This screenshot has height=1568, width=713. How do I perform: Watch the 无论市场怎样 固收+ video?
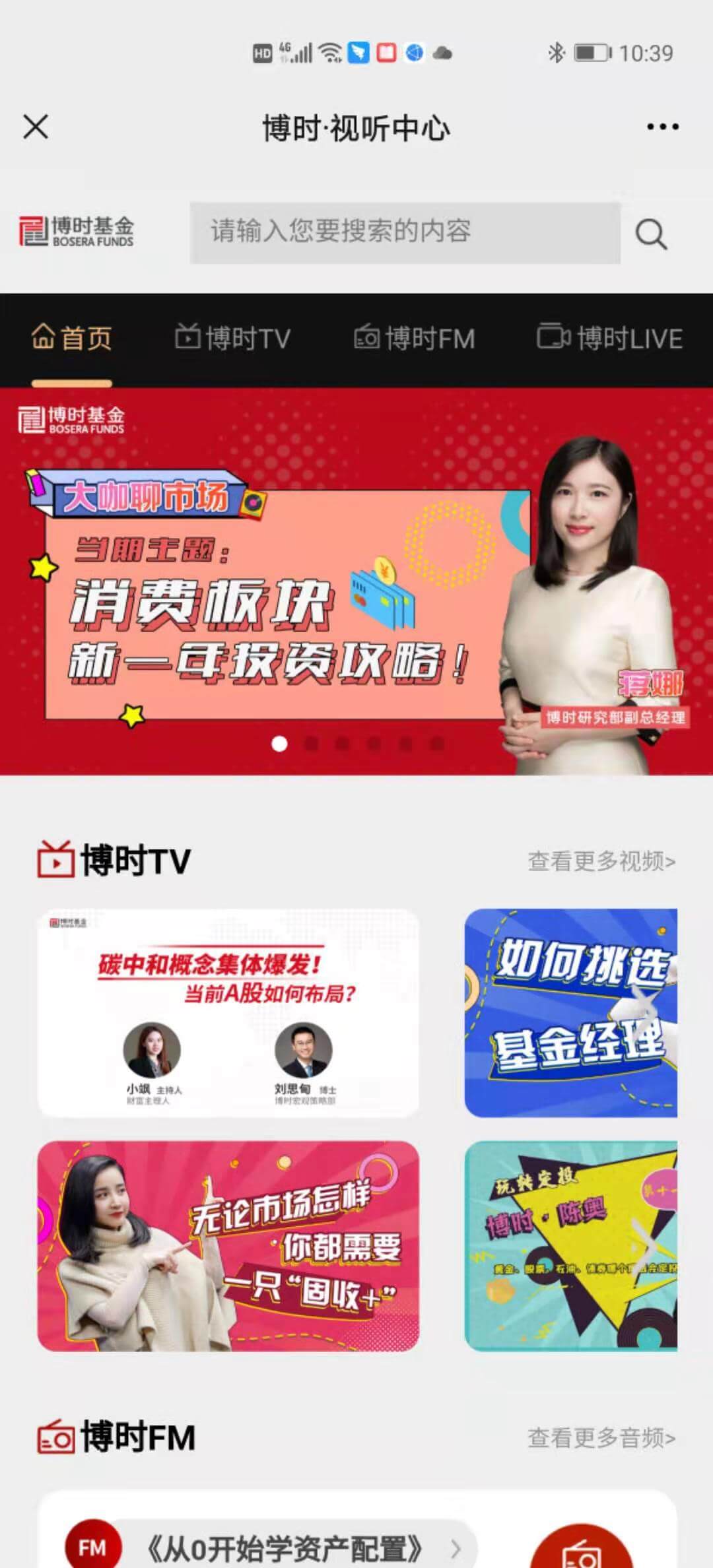coord(228,1246)
